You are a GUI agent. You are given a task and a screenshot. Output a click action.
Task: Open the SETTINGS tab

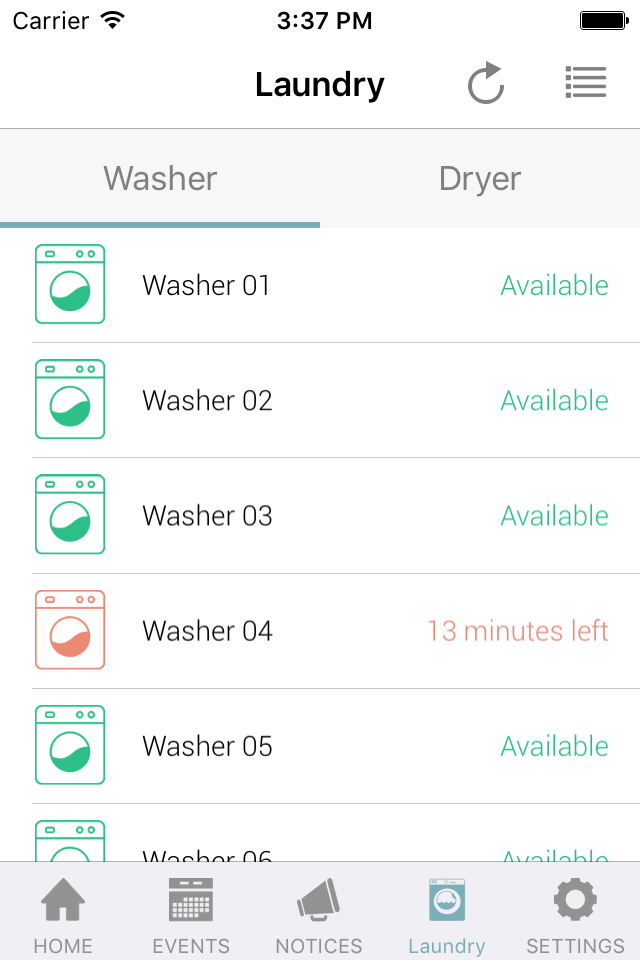pos(575,915)
